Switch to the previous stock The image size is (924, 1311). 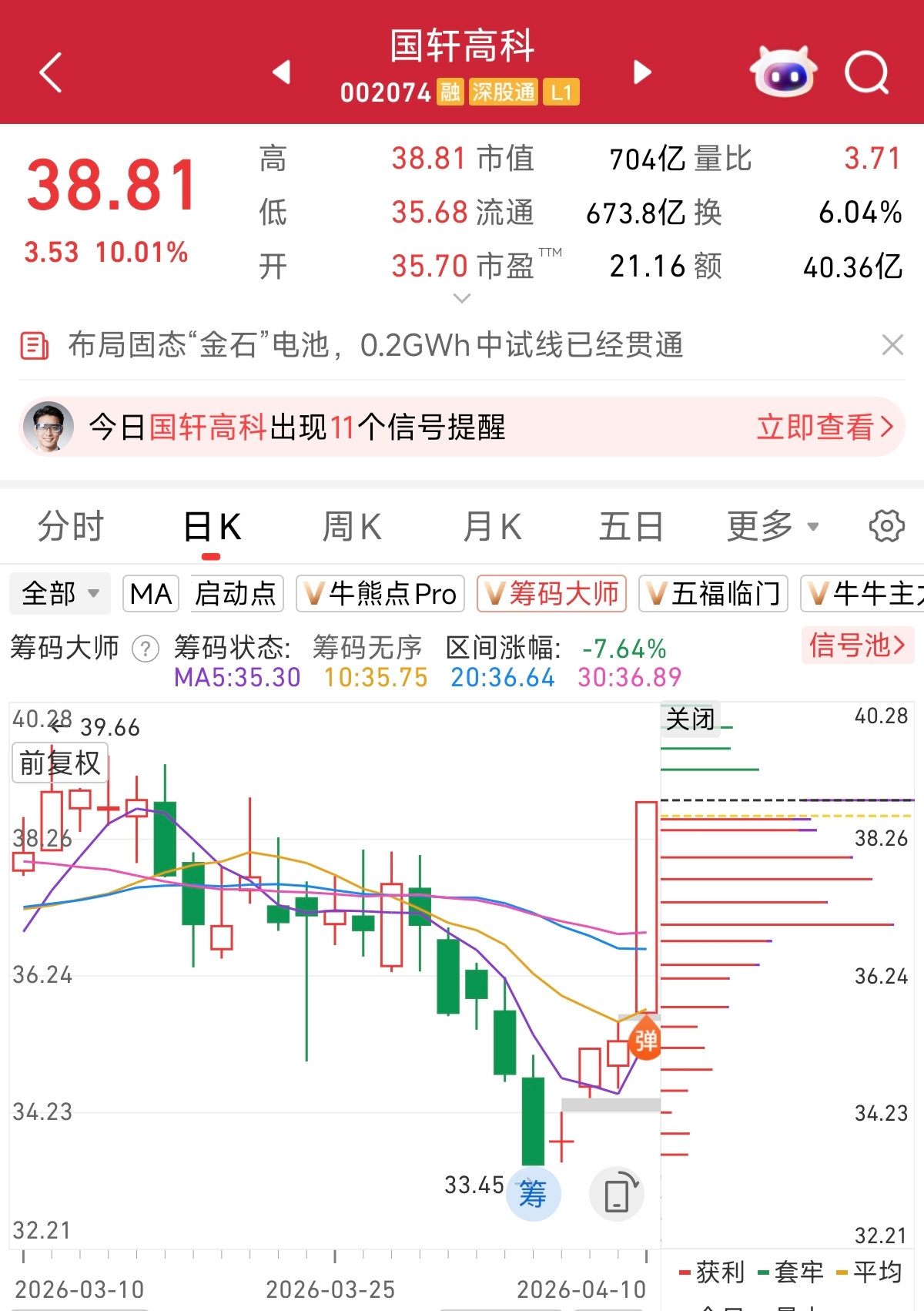(282, 72)
